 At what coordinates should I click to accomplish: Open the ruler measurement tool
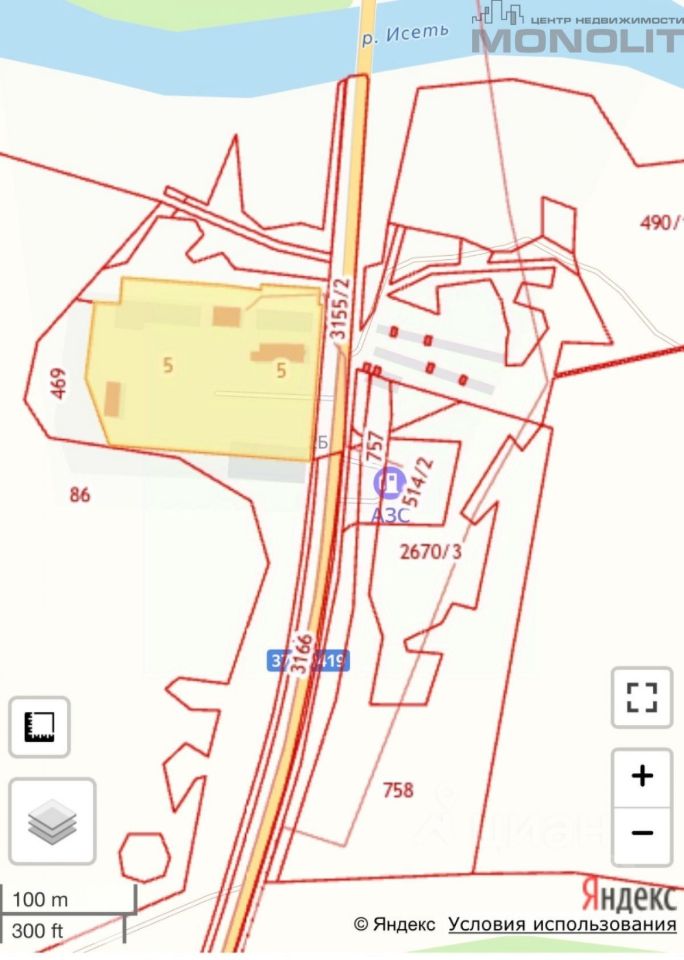(x=40, y=727)
